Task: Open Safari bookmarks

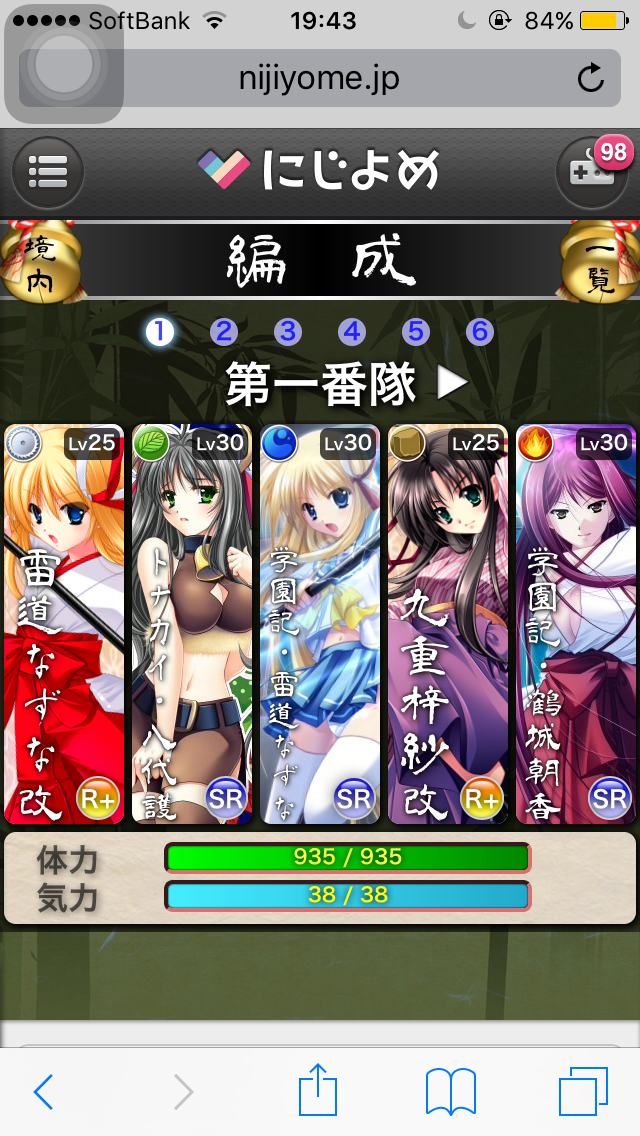Action: pos(450,1092)
